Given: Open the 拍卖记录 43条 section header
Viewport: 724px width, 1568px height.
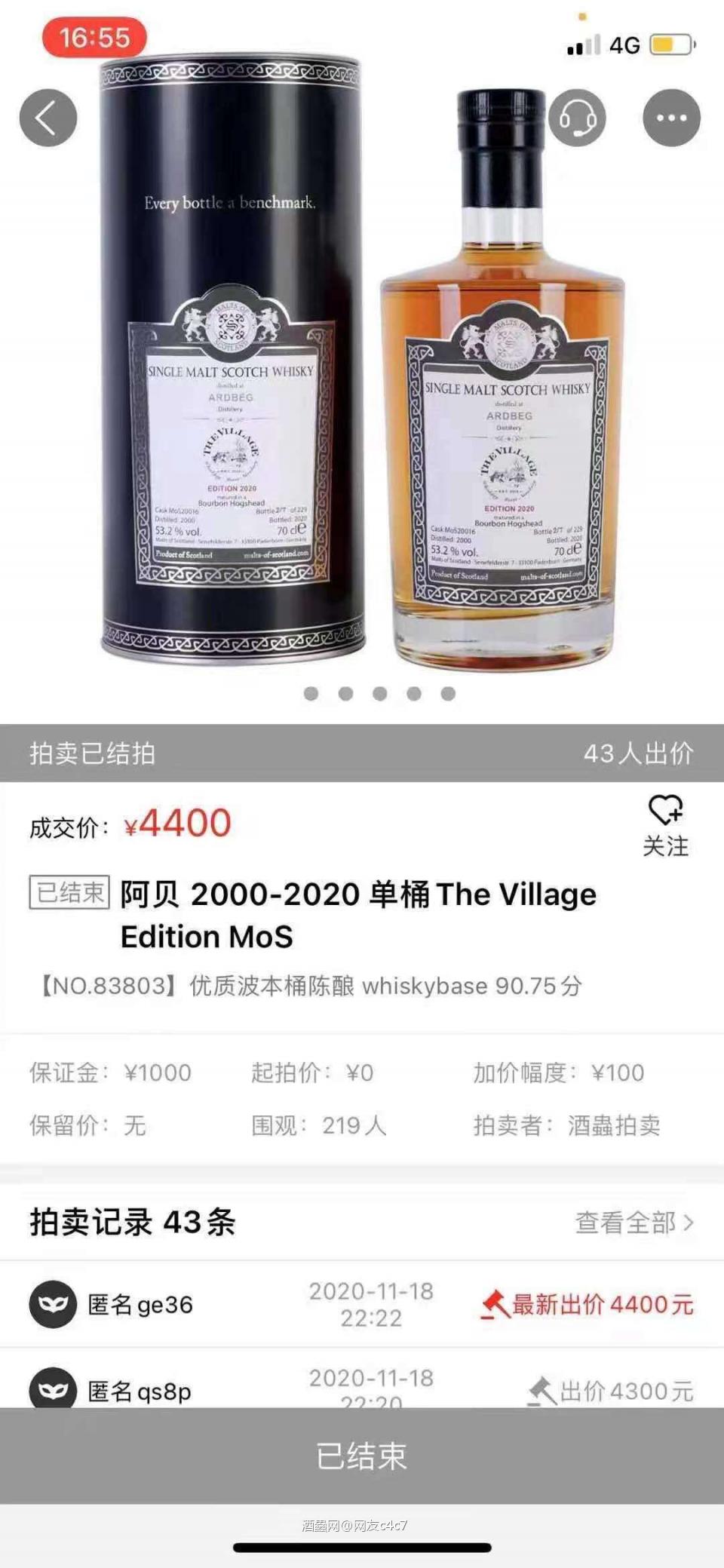Looking at the screenshot, I should [x=132, y=1222].
